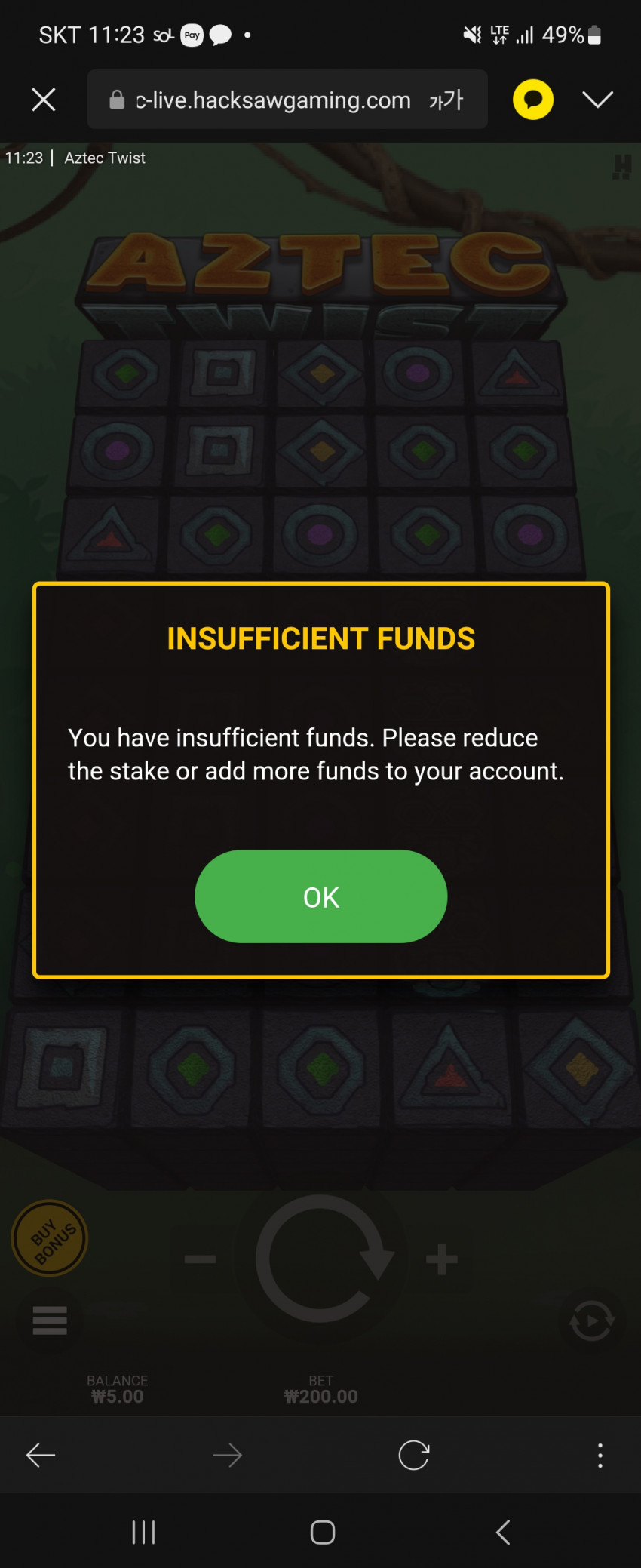The image size is (641, 1568).
Task: Open the browser overflow menu
Action: tap(600, 1455)
